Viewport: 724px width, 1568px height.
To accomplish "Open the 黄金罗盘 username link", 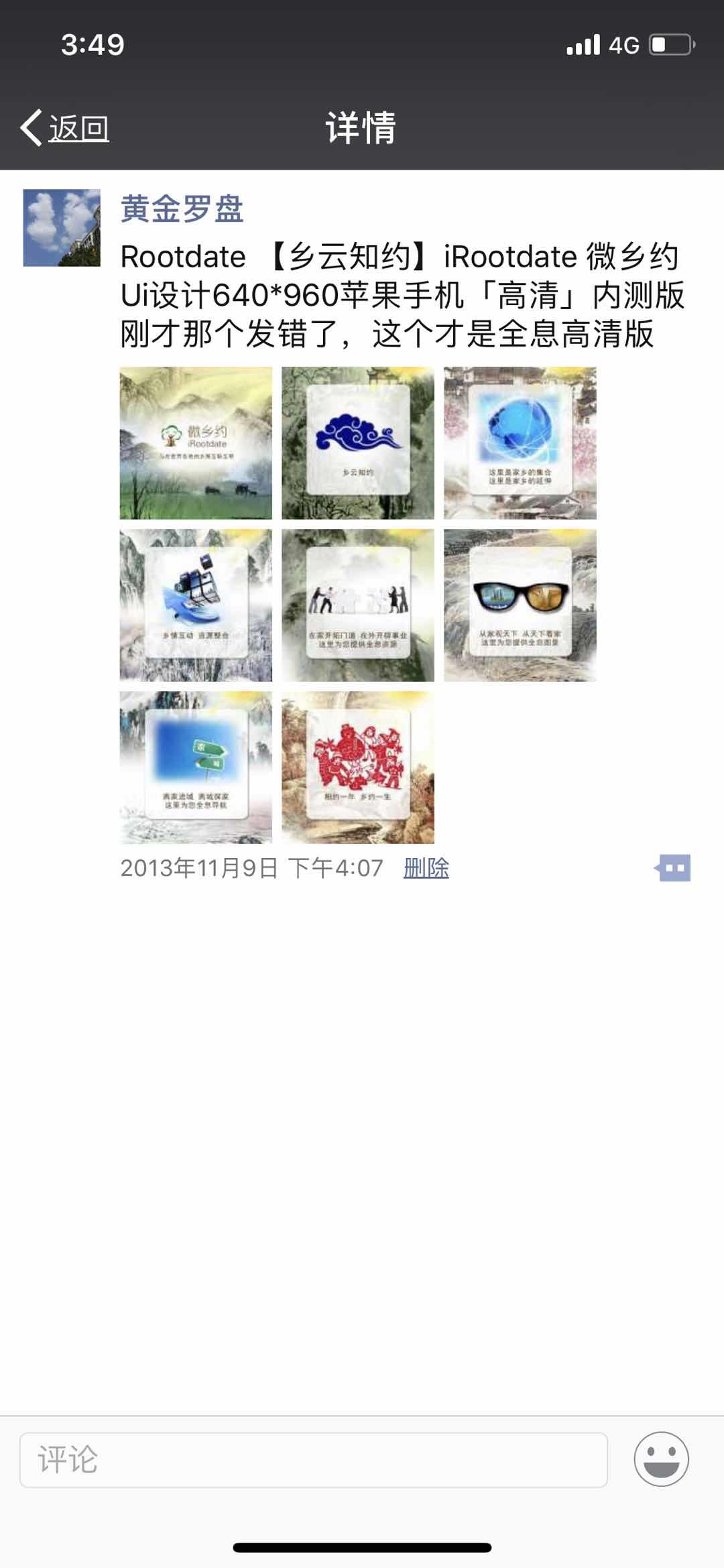I will click(182, 208).
